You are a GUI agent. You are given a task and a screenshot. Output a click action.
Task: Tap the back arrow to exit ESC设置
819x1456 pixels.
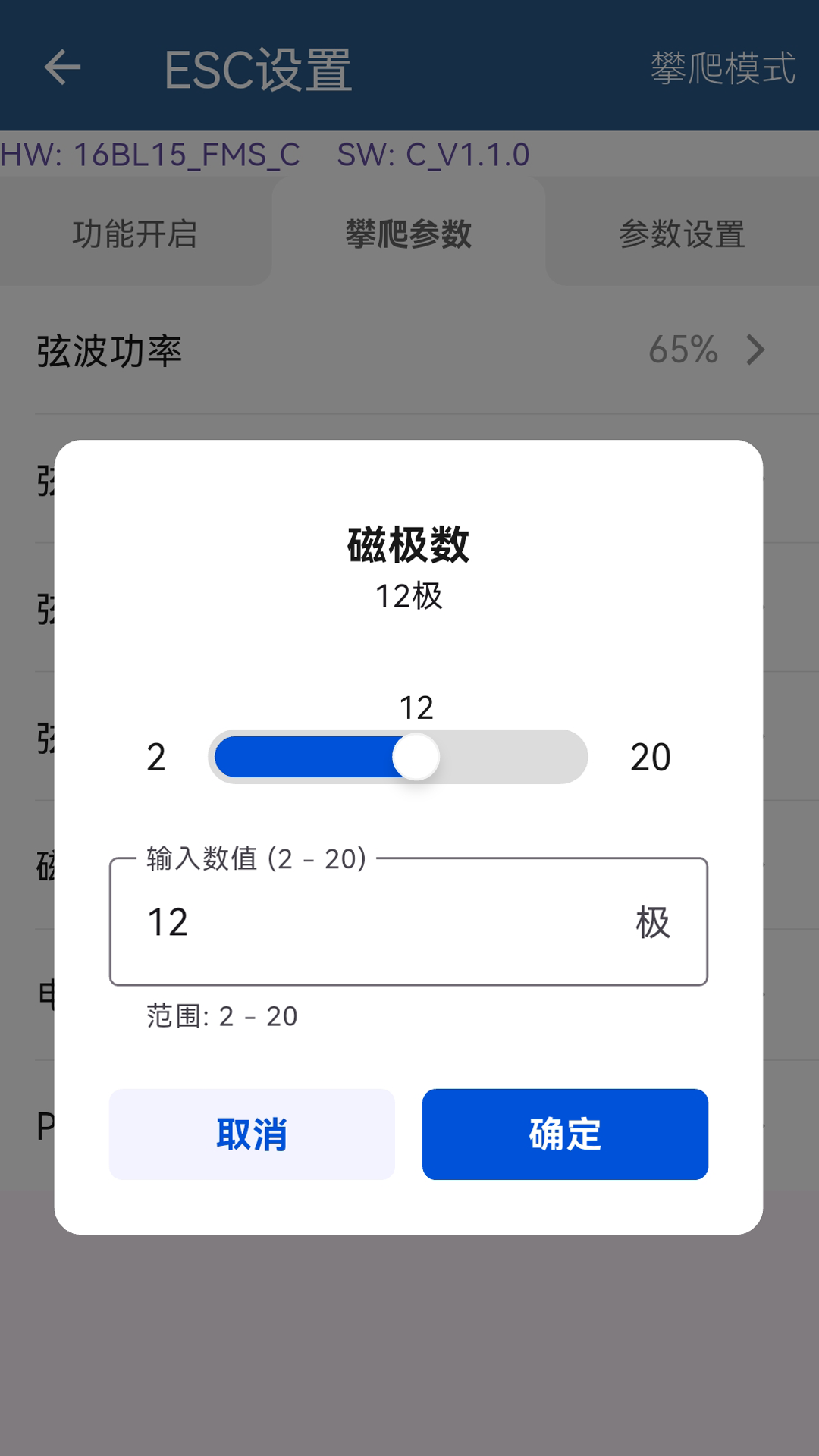pyautogui.click(x=61, y=68)
